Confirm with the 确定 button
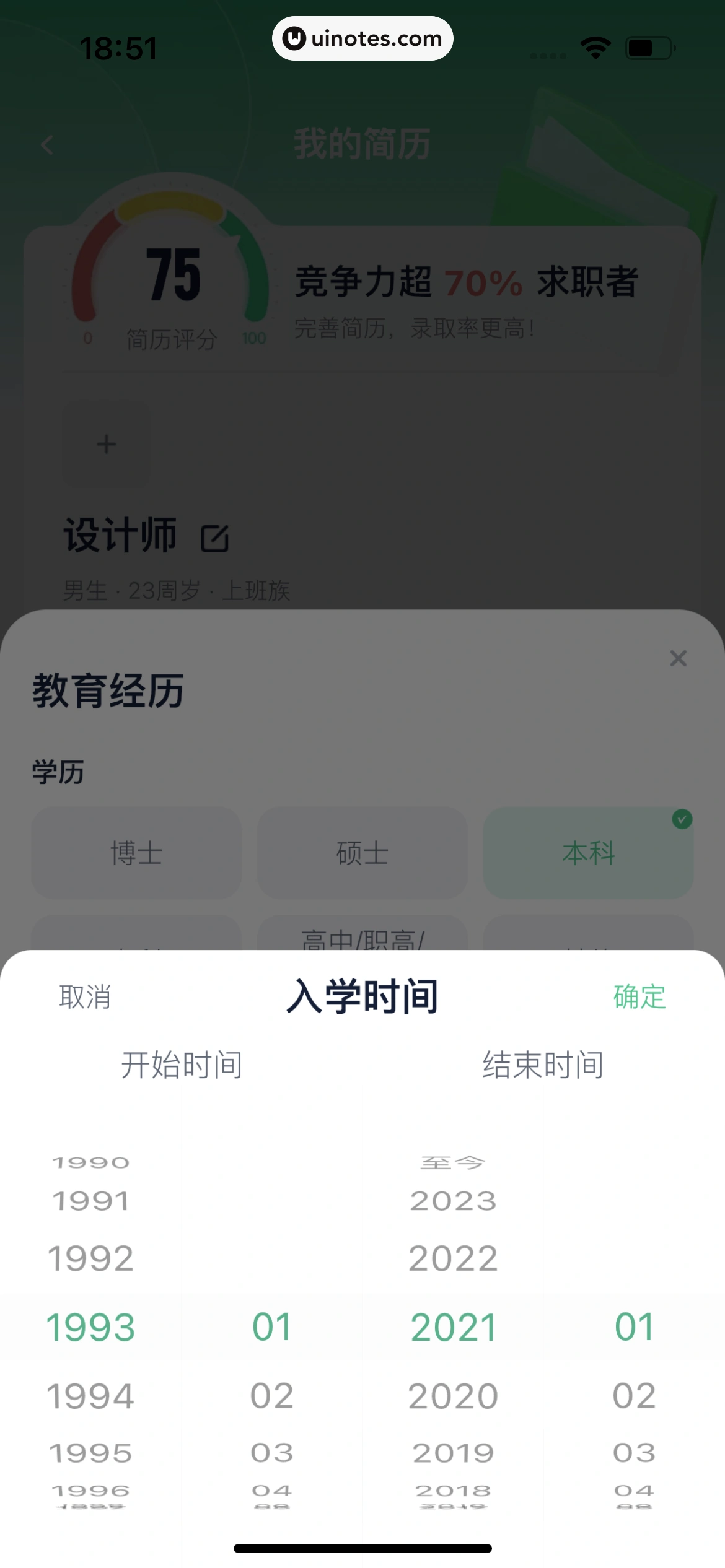The height and width of the screenshot is (1568, 725). [x=639, y=997]
